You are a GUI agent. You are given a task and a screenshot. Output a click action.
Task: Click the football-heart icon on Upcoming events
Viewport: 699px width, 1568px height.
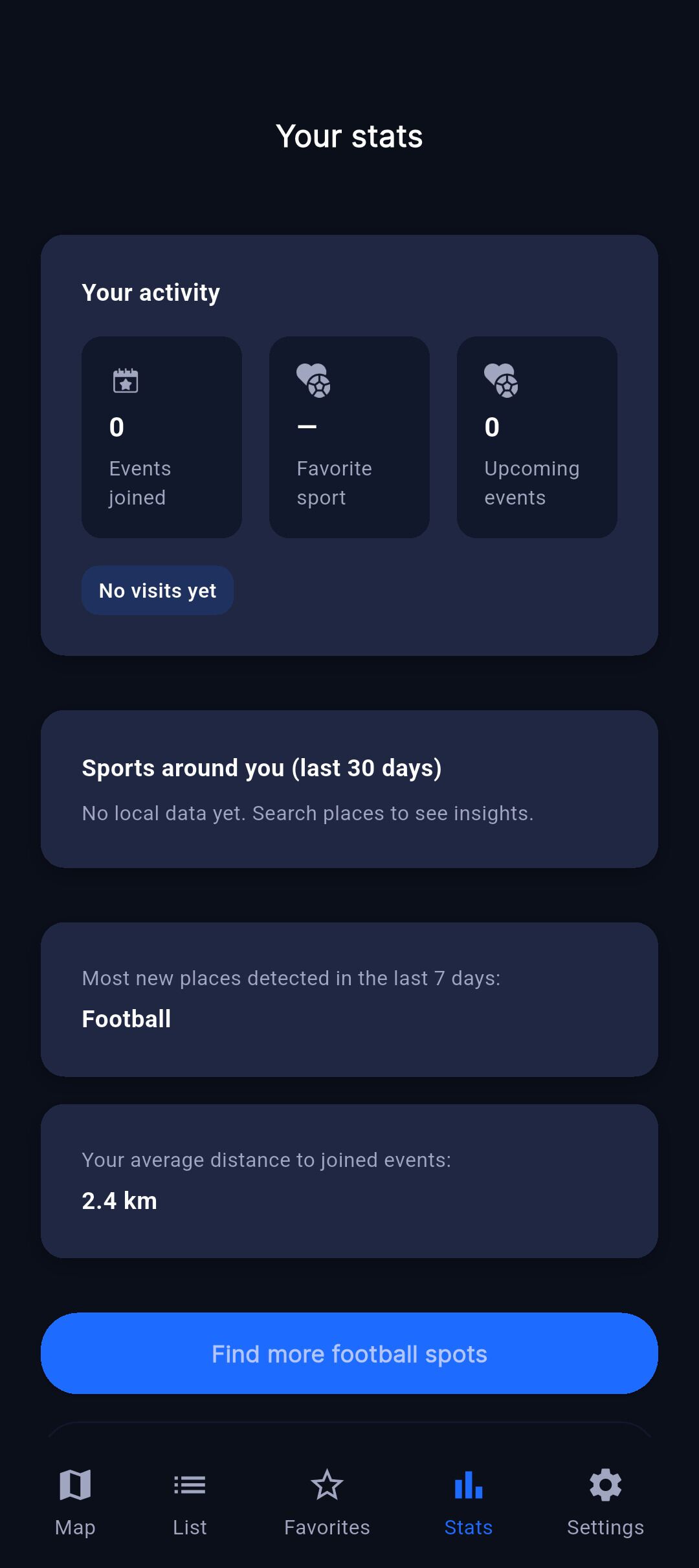[x=500, y=381]
